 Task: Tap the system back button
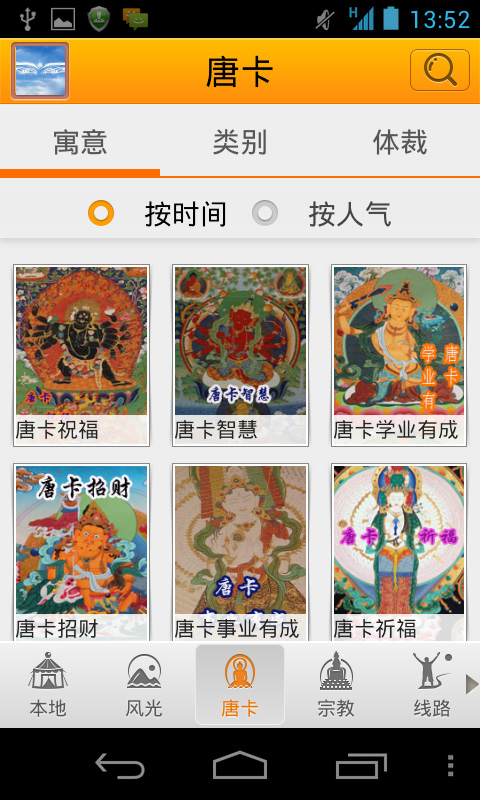(x=120, y=765)
